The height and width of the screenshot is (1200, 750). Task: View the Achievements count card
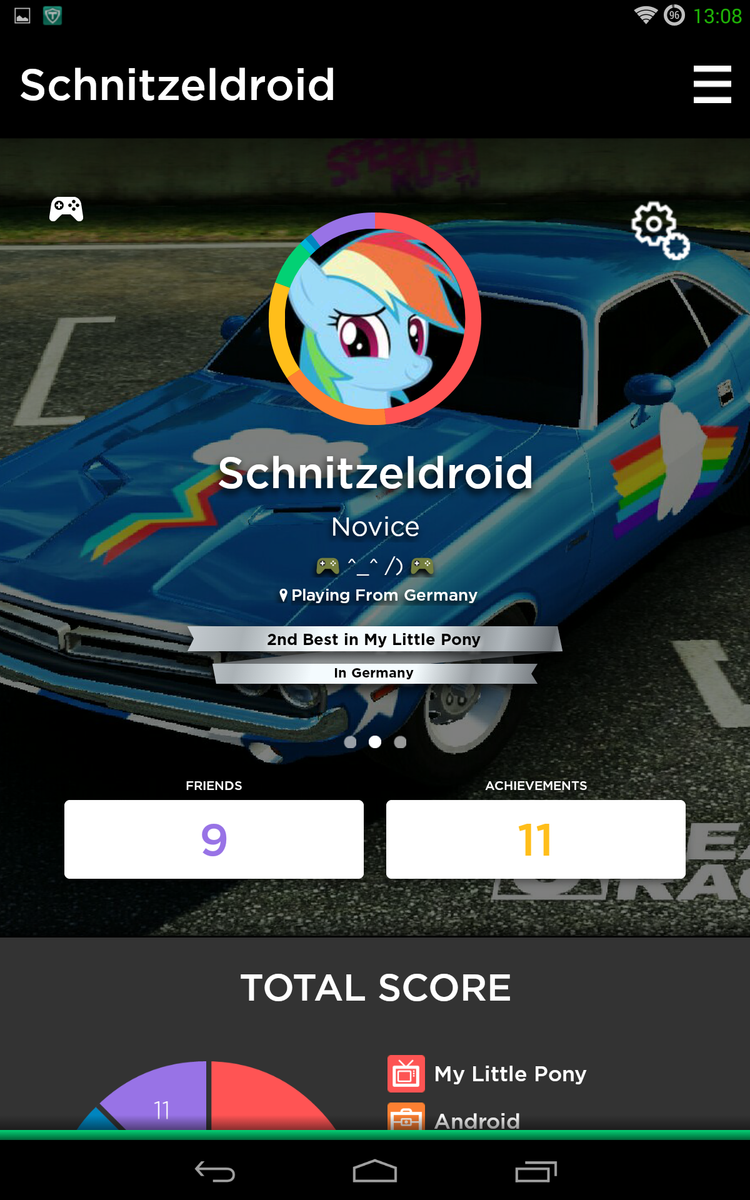coord(535,839)
